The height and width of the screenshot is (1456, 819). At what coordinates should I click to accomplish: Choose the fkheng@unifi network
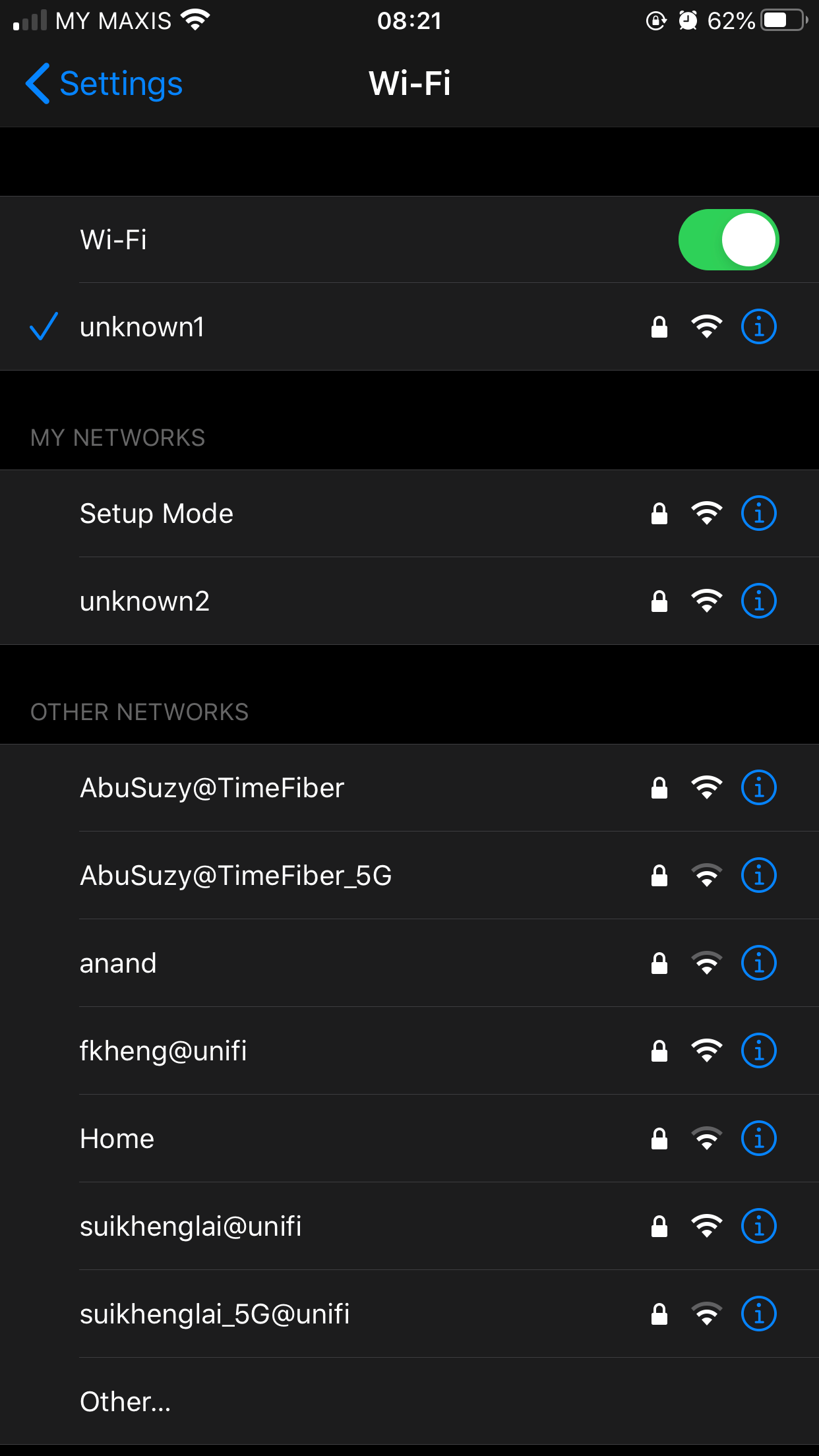click(409, 1051)
